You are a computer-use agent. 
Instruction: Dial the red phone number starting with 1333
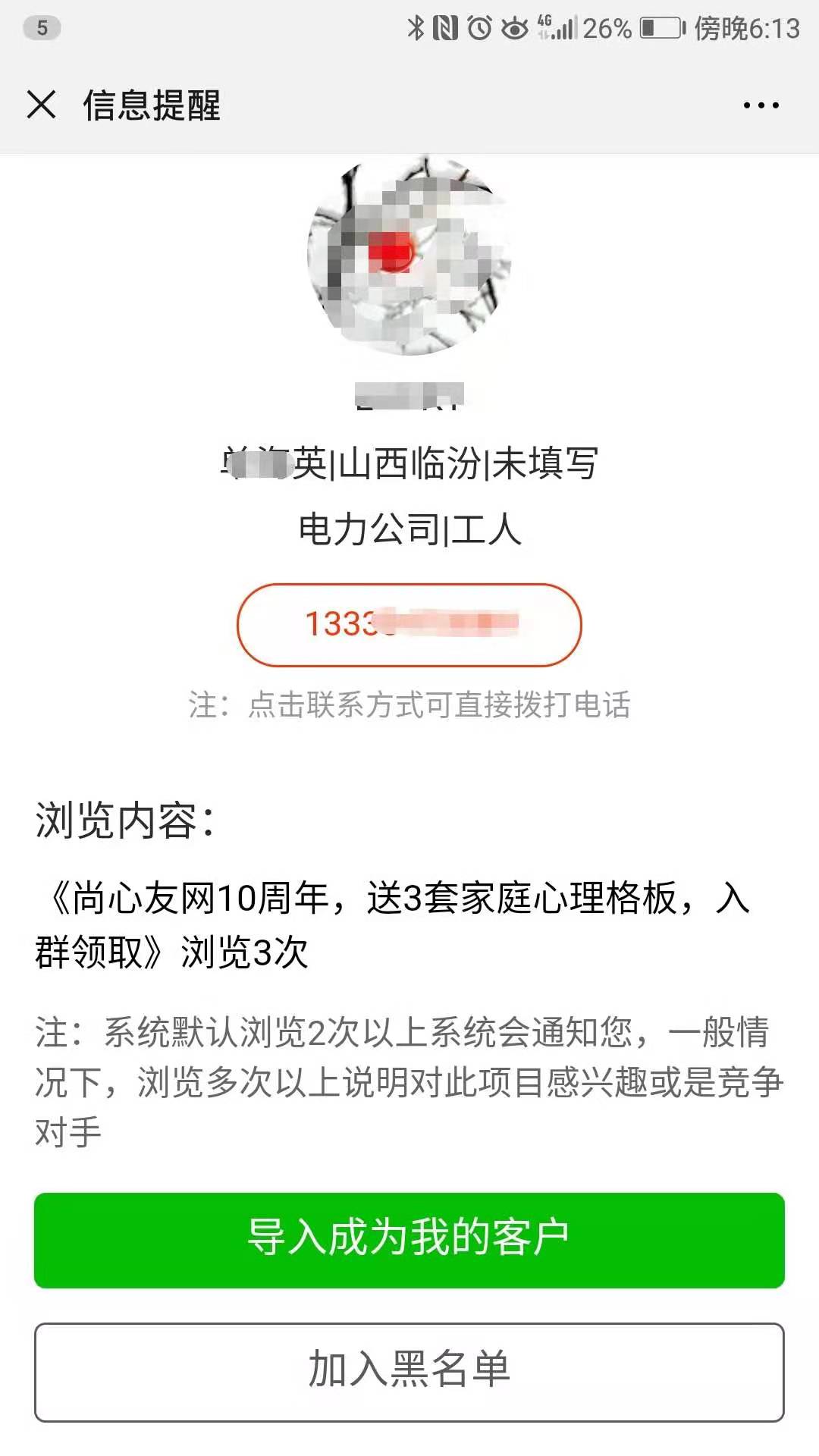tap(409, 625)
